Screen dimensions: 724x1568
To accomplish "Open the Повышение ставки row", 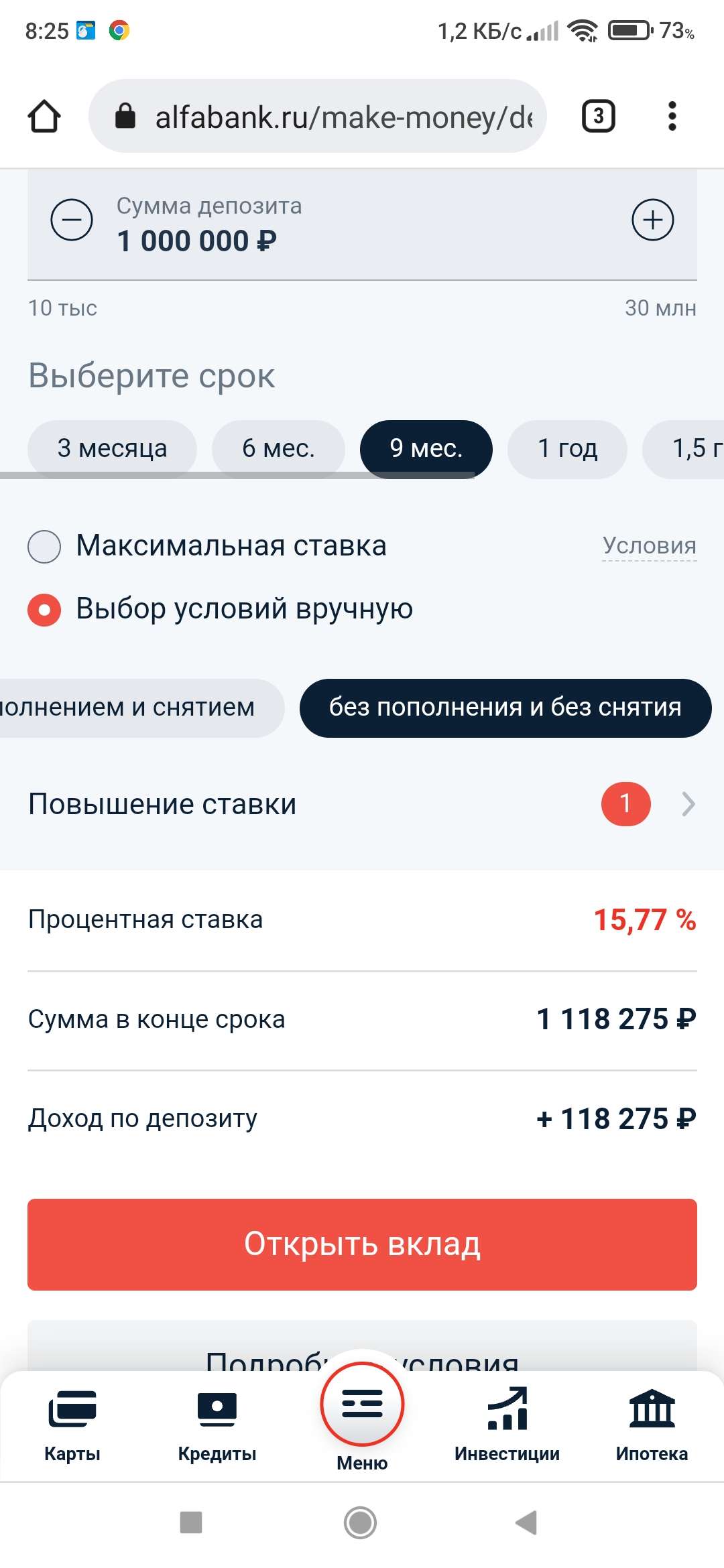I will tap(362, 804).
